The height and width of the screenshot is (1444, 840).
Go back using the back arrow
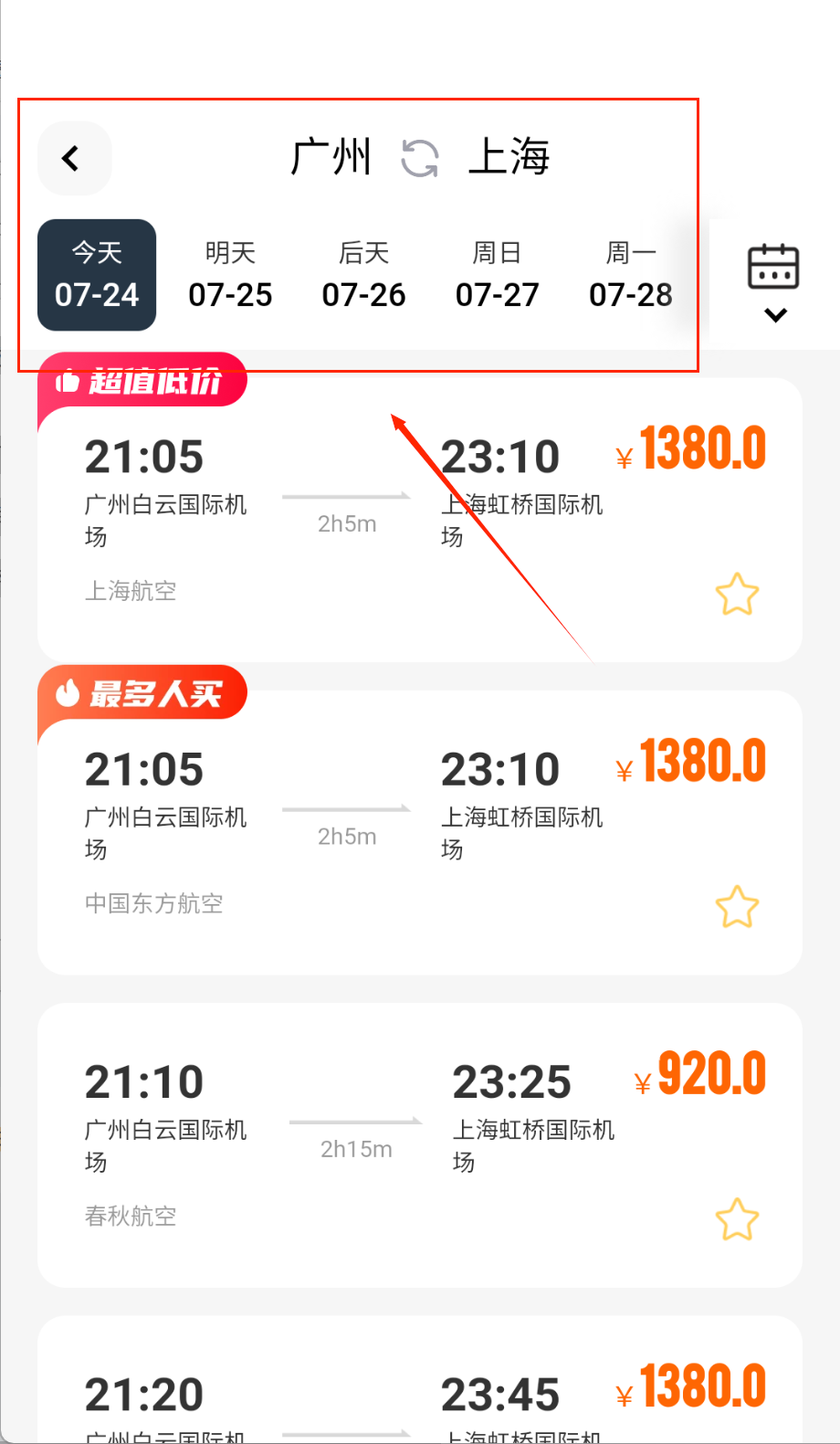[x=73, y=158]
